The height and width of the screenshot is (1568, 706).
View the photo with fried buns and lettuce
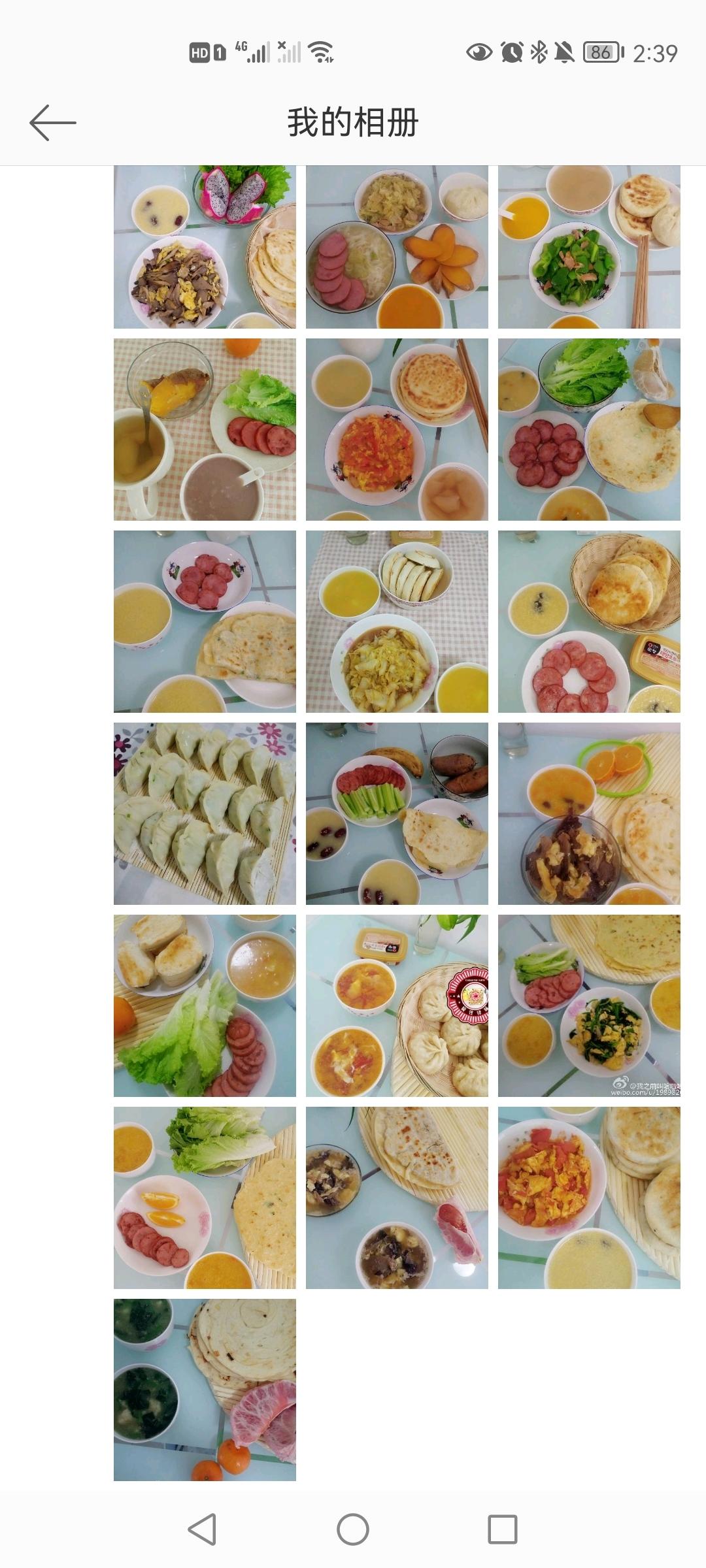[205, 1005]
